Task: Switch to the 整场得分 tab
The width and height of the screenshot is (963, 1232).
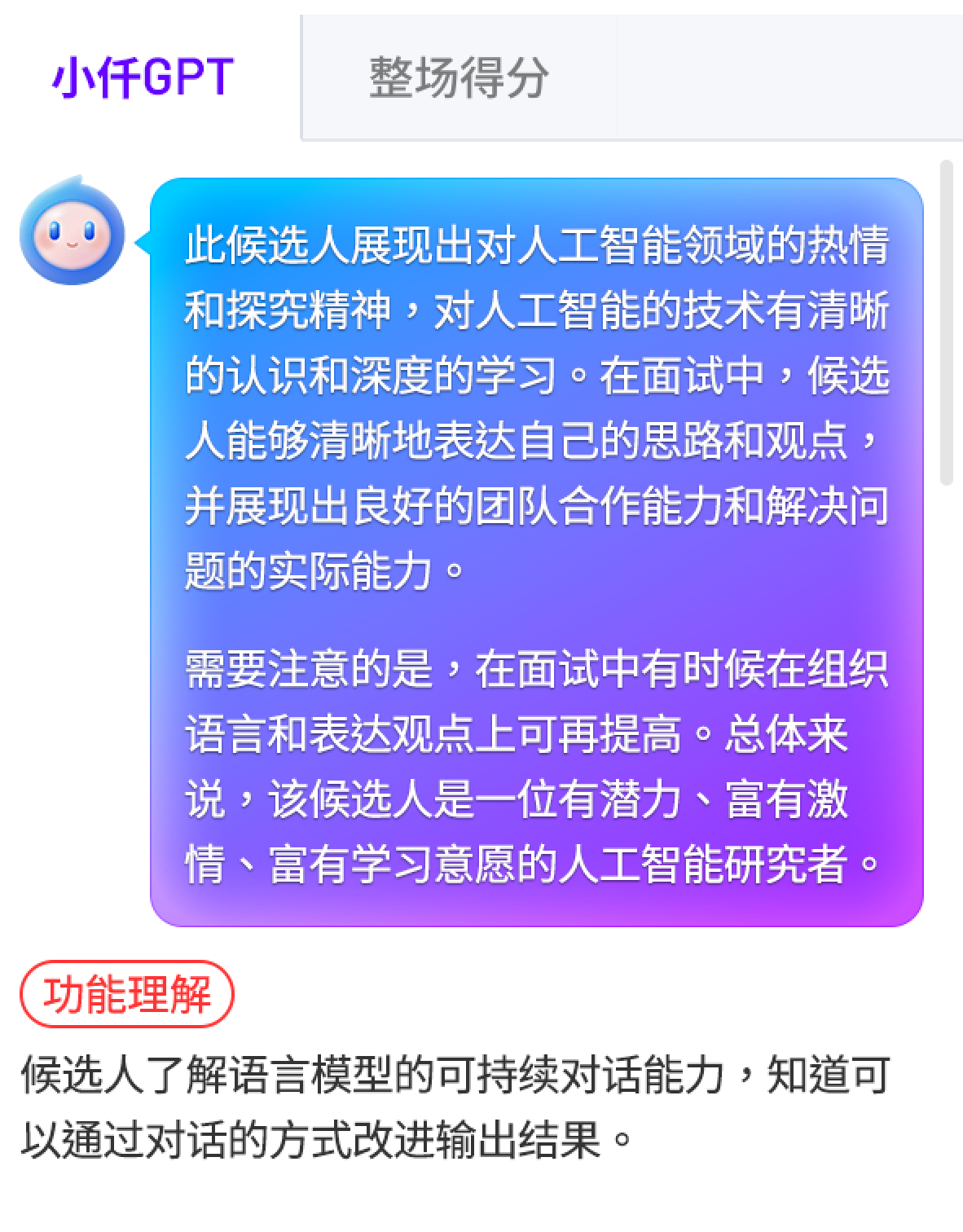Action: pos(459,78)
